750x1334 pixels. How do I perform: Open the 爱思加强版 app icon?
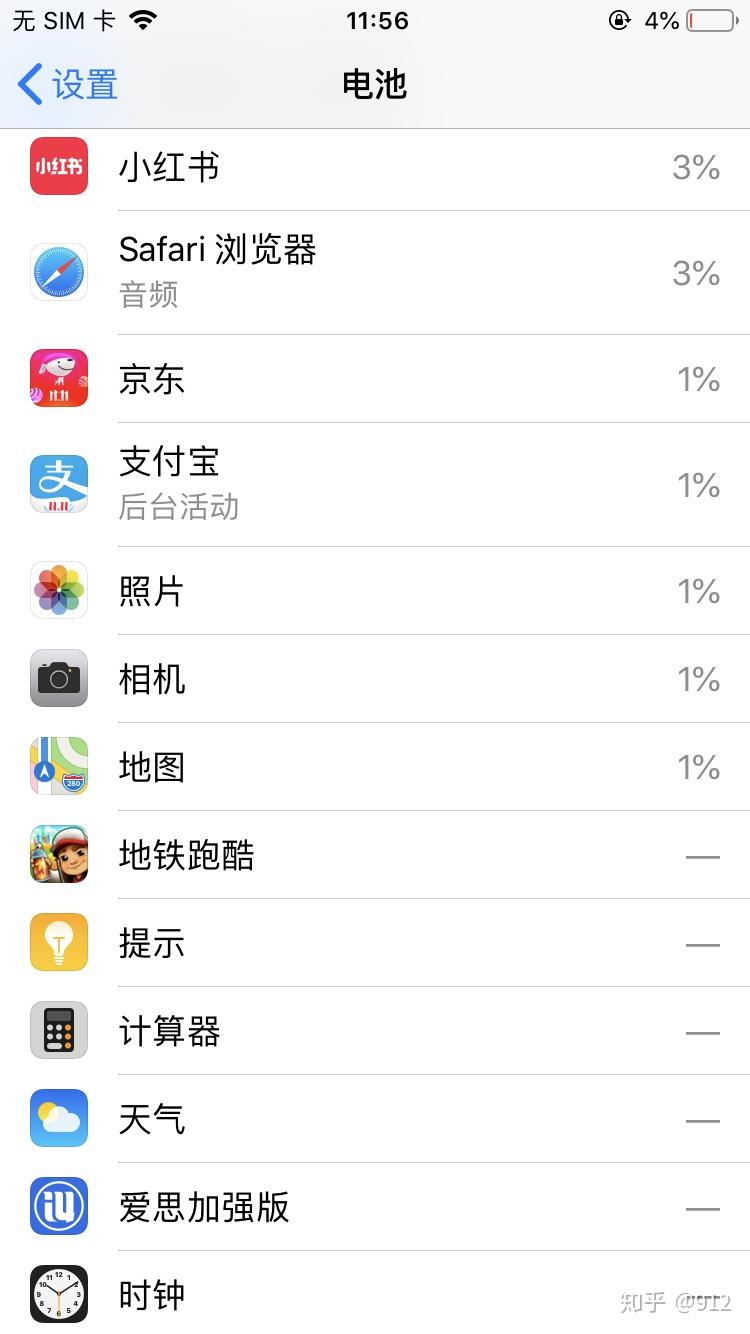pyautogui.click(x=58, y=1207)
